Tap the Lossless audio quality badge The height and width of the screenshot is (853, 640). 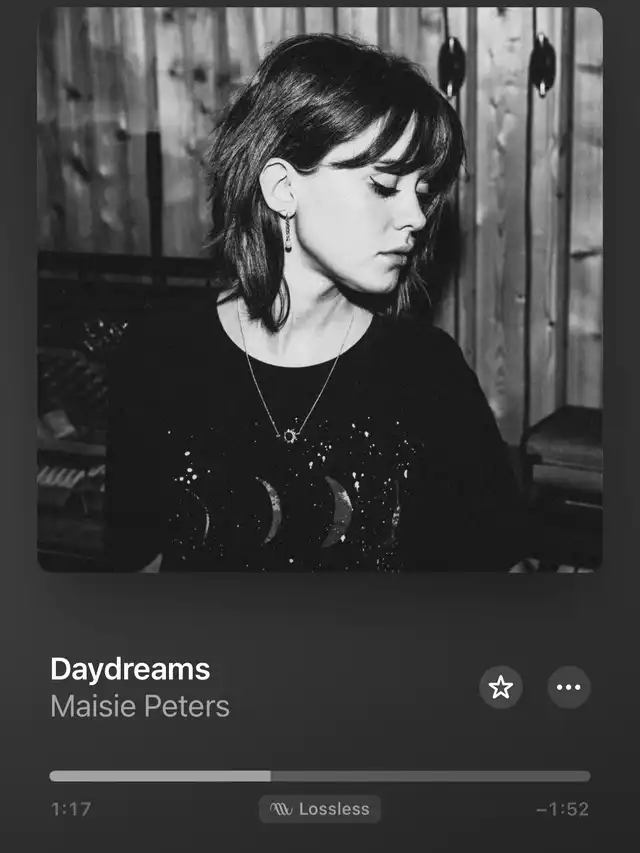tap(320, 809)
